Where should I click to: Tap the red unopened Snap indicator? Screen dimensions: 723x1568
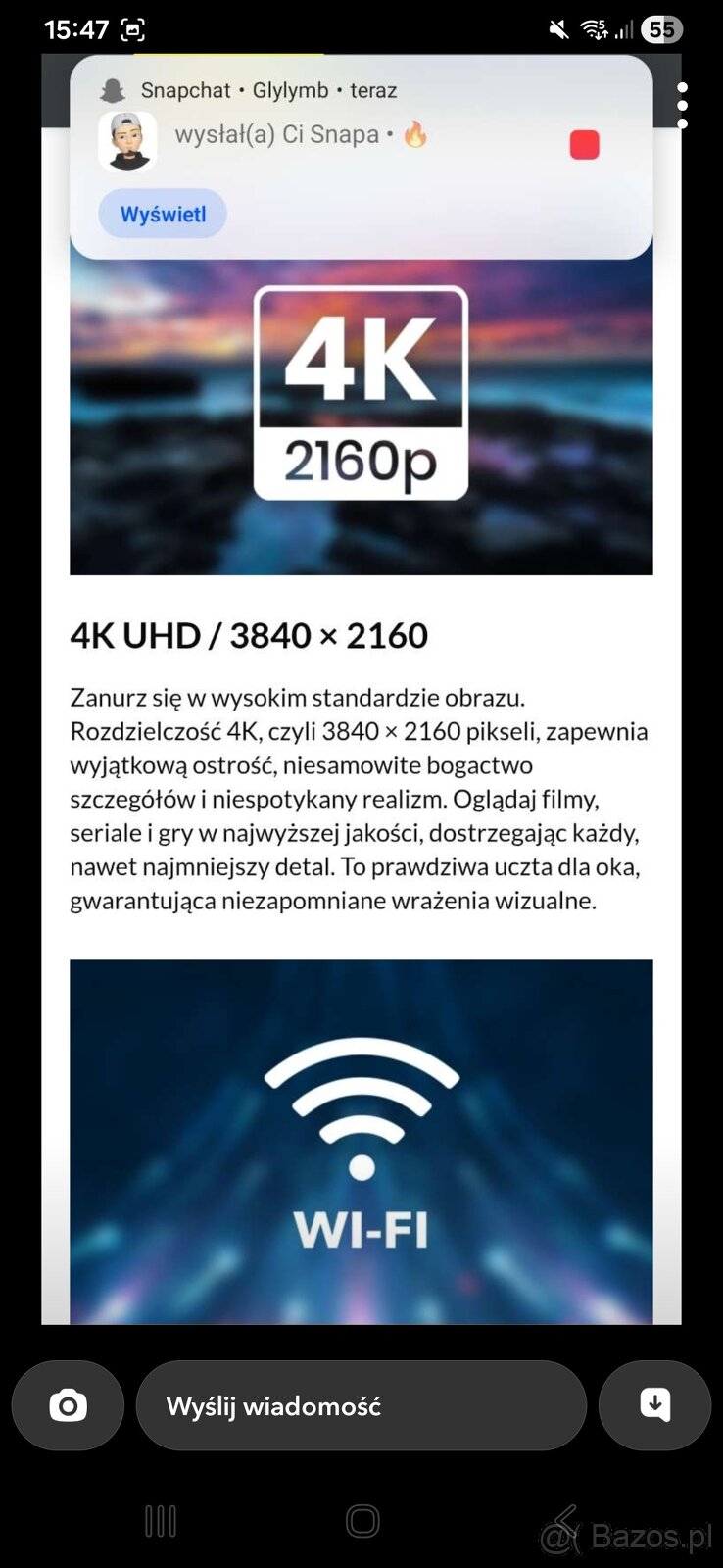pyautogui.click(x=583, y=144)
